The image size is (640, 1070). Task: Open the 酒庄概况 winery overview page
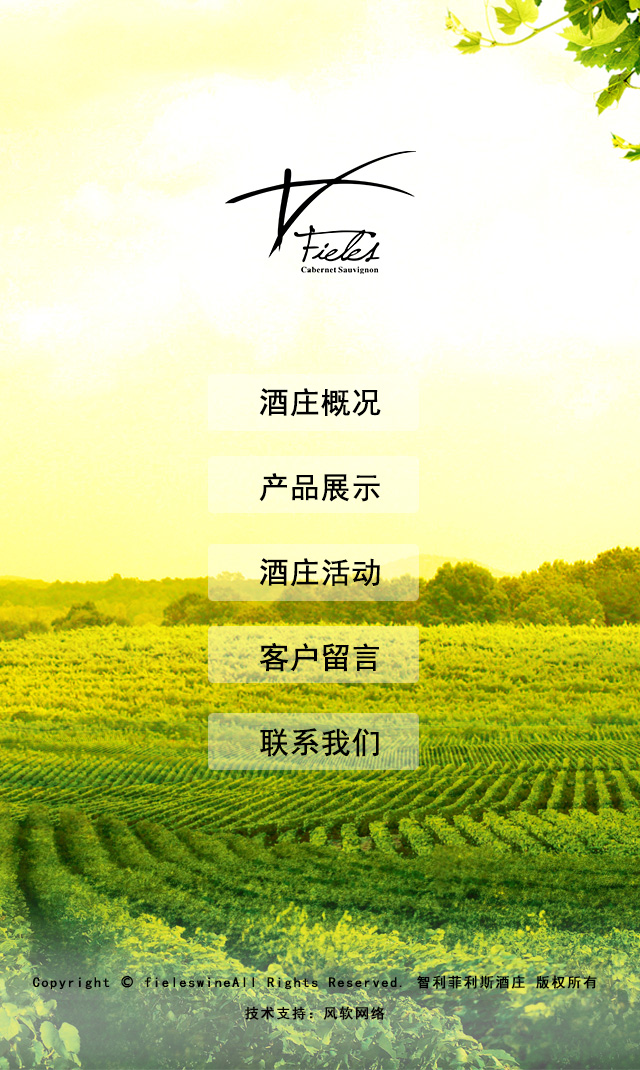pyautogui.click(x=314, y=403)
